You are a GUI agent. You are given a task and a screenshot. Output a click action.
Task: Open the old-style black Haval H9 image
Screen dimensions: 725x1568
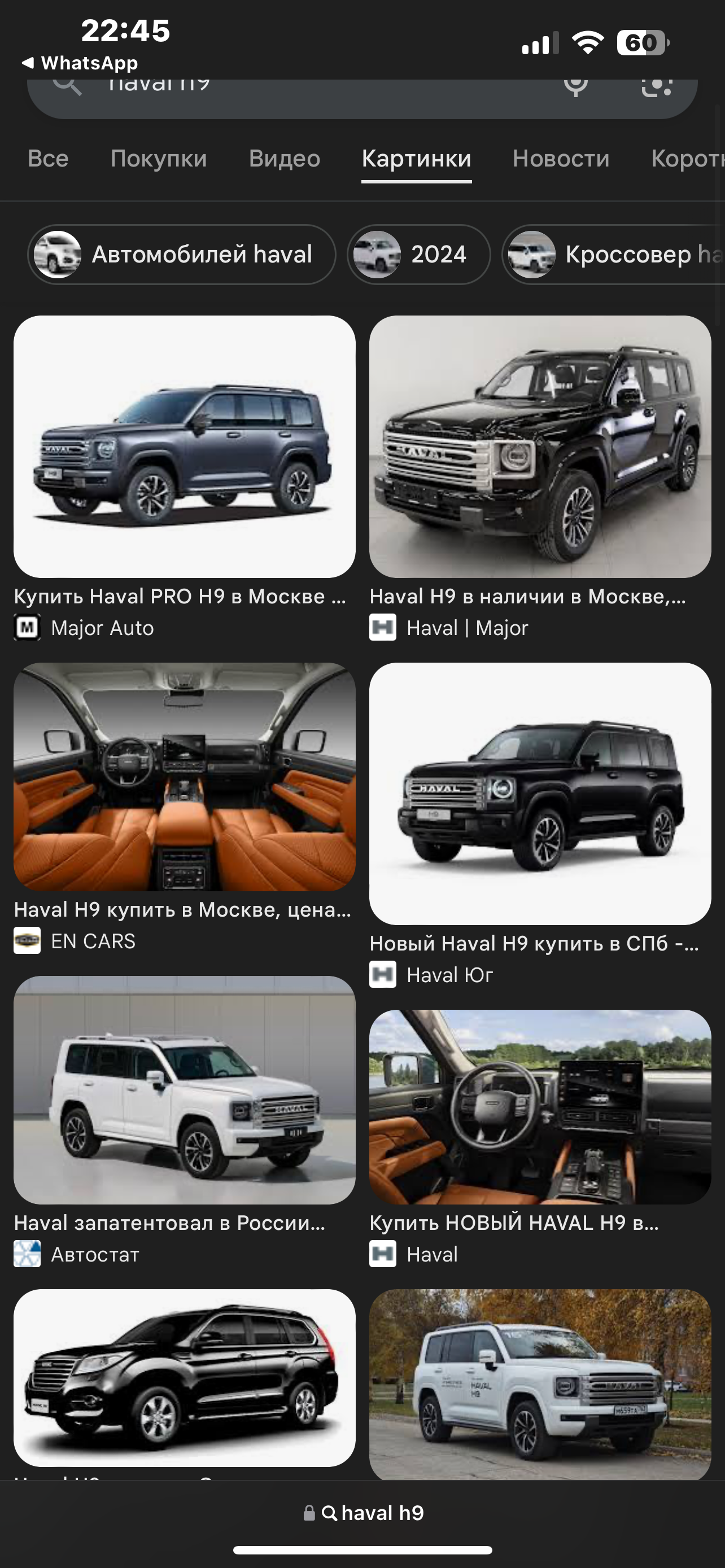(185, 1378)
